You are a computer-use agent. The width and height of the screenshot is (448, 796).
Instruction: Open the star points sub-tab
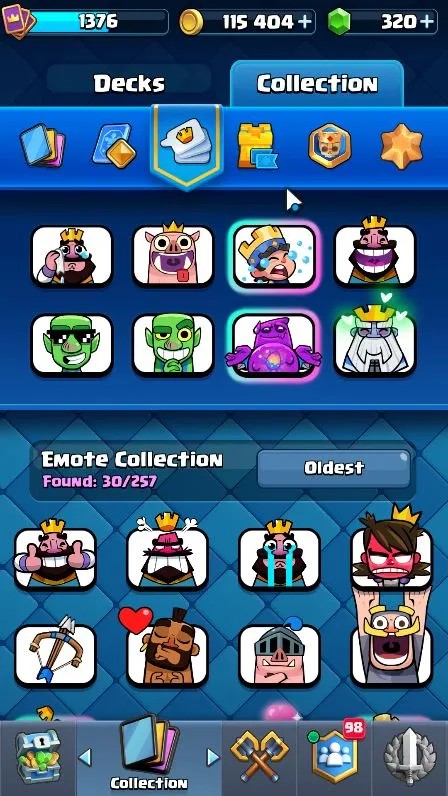[401, 146]
